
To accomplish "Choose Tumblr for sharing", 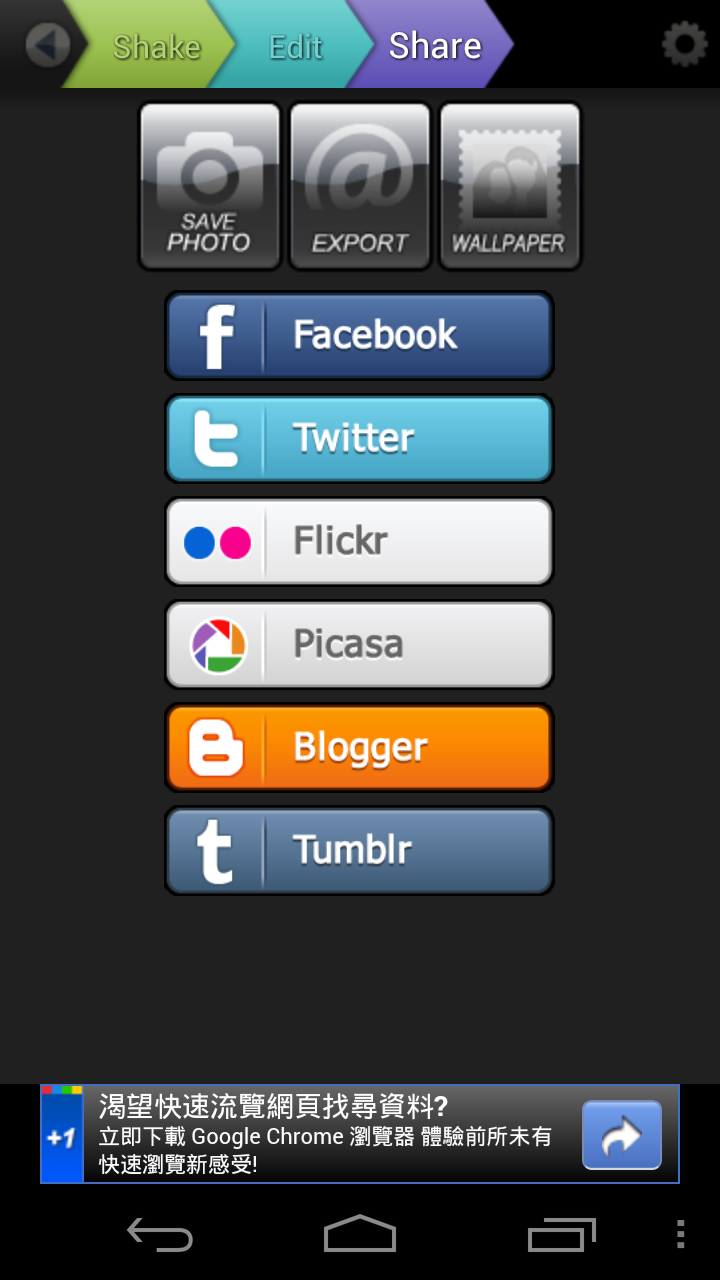I will [359, 851].
